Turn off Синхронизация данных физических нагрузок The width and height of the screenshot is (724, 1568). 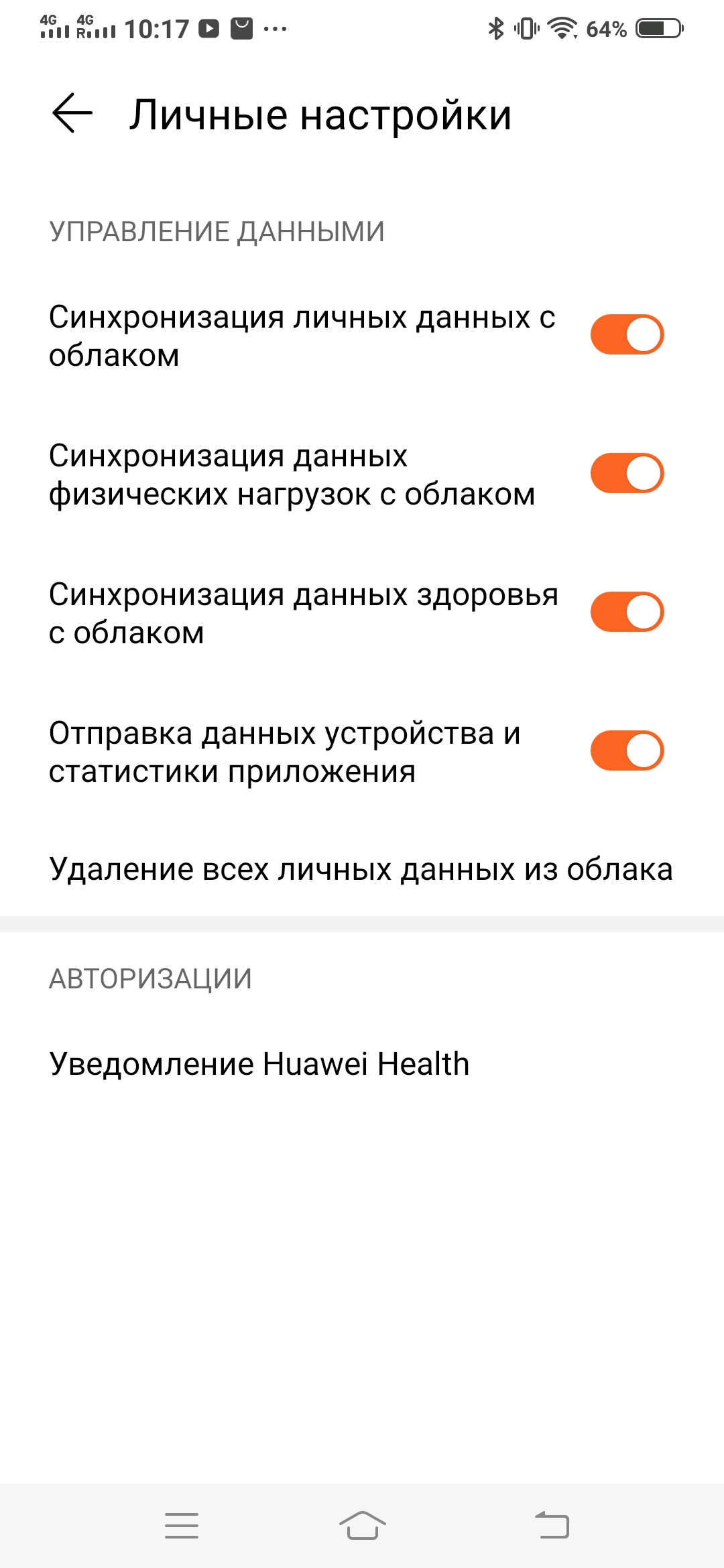[627, 473]
